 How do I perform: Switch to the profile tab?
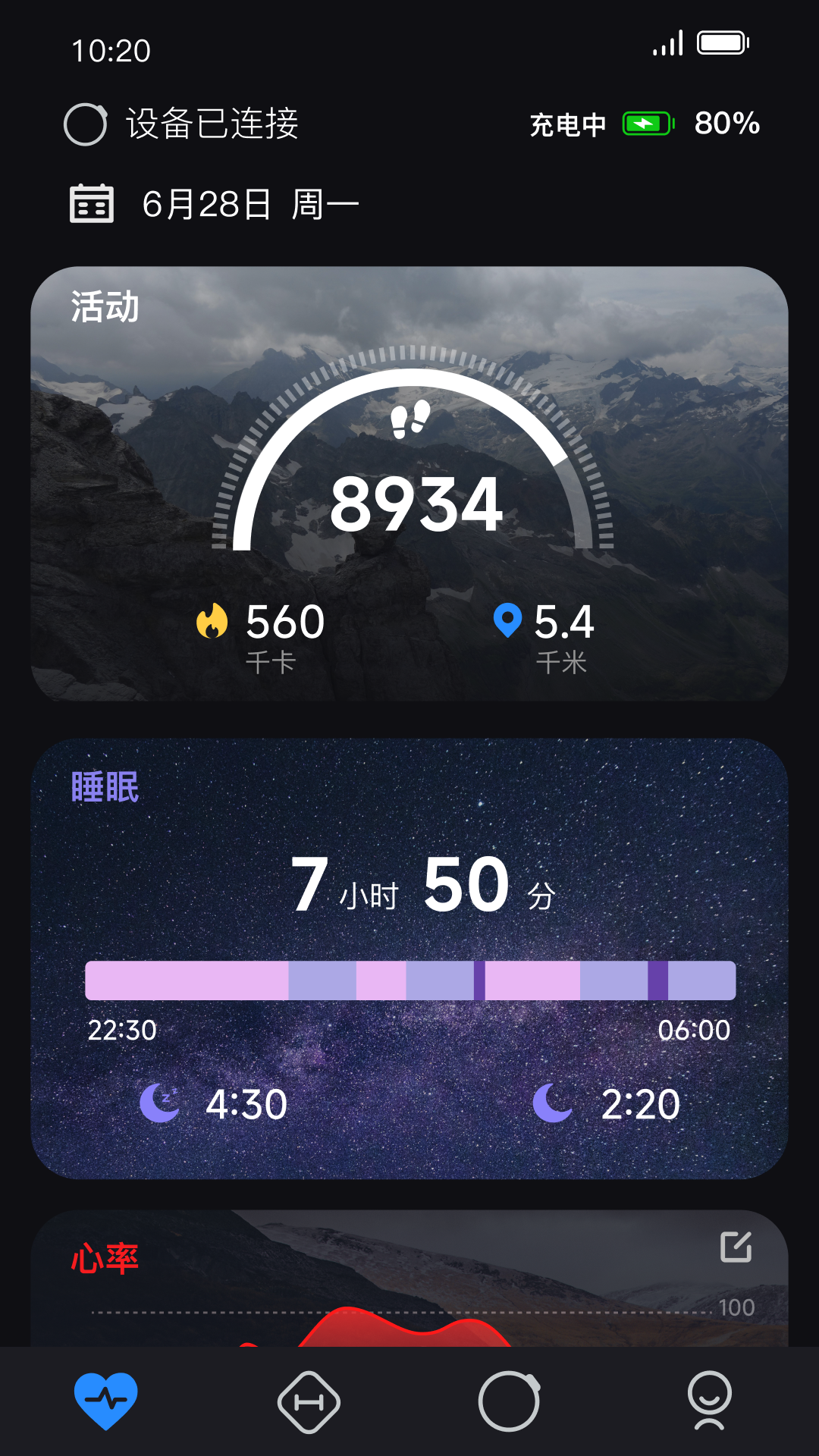709,1401
